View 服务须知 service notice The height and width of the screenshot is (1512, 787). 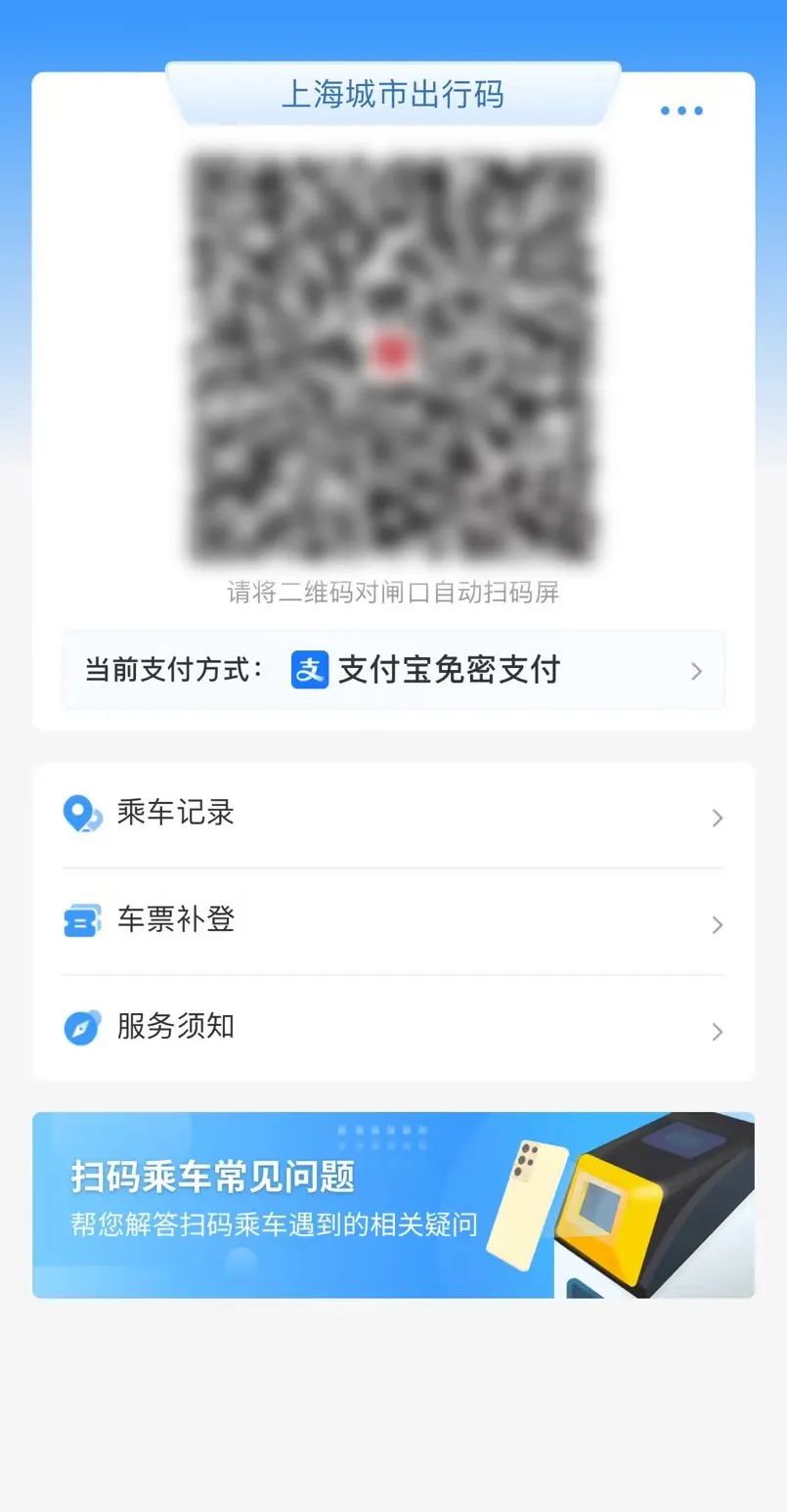tap(393, 1028)
